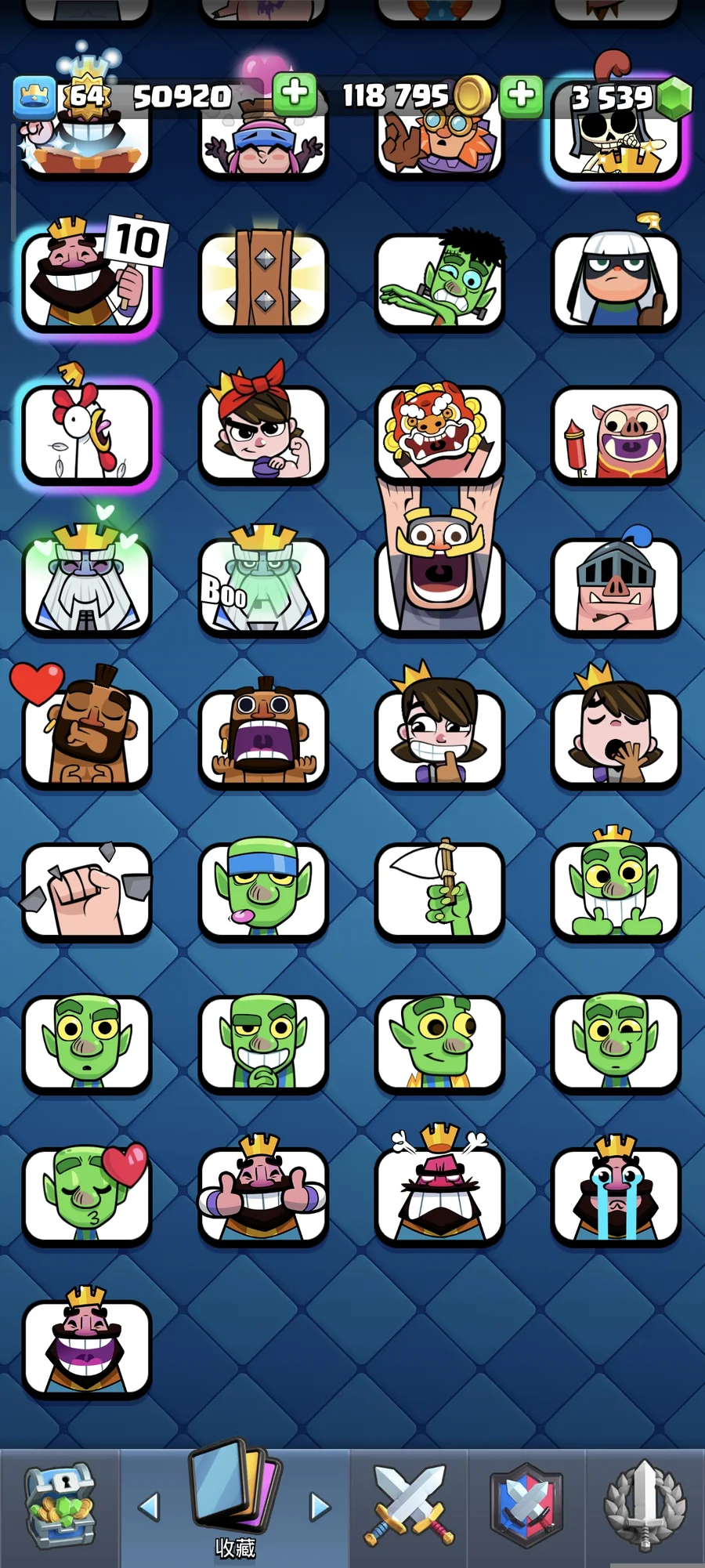Pick the yawning princess emote
The image size is (705, 1568).
point(616,737)
